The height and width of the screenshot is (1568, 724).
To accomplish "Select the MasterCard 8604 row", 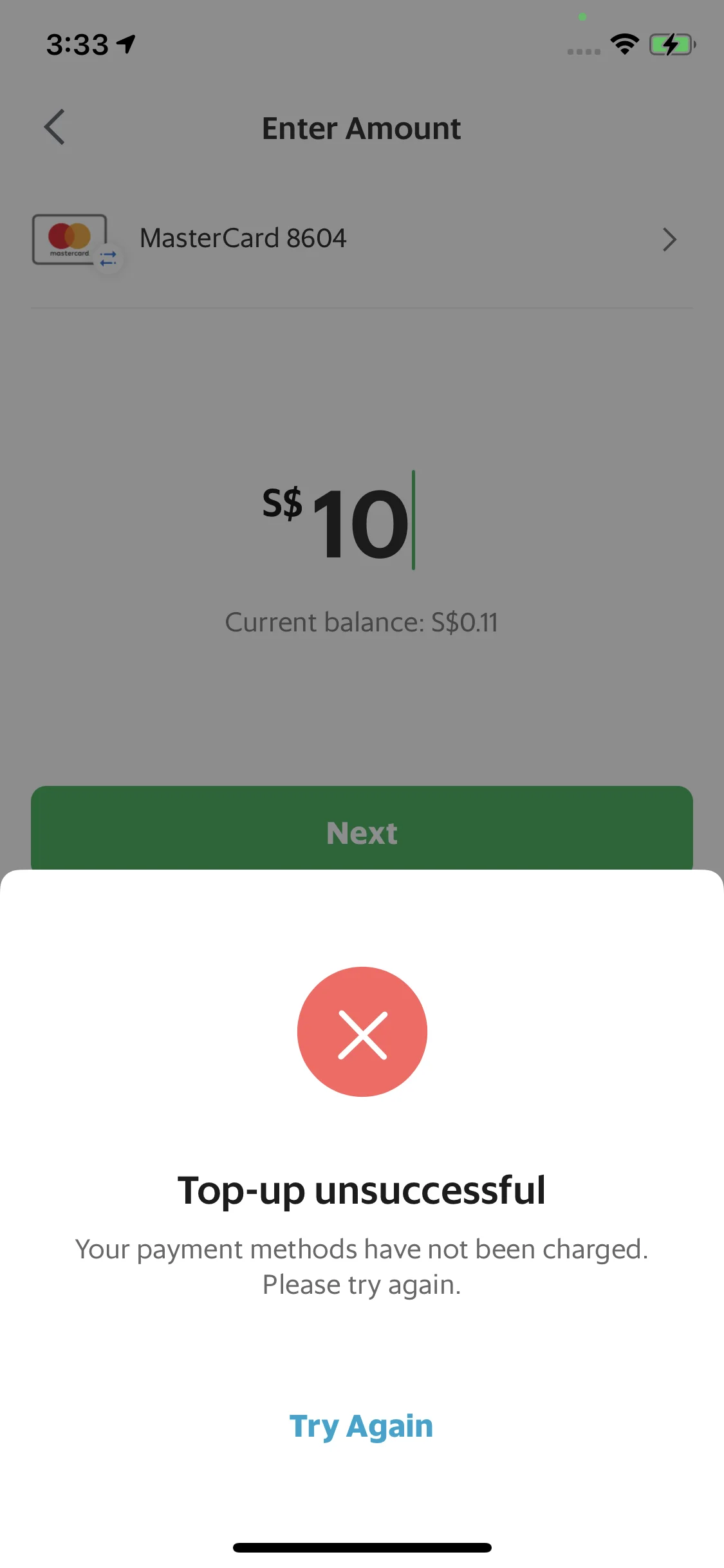I will (x=362, y=239).
